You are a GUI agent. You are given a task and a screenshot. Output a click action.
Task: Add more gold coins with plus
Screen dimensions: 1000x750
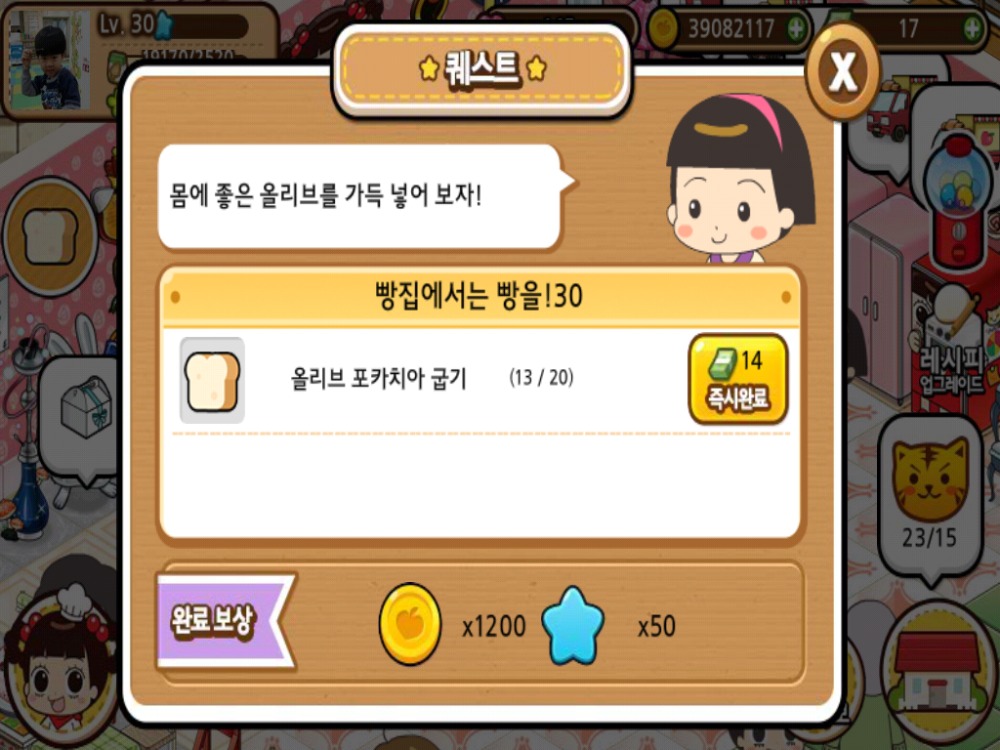(x=796, y=29)
